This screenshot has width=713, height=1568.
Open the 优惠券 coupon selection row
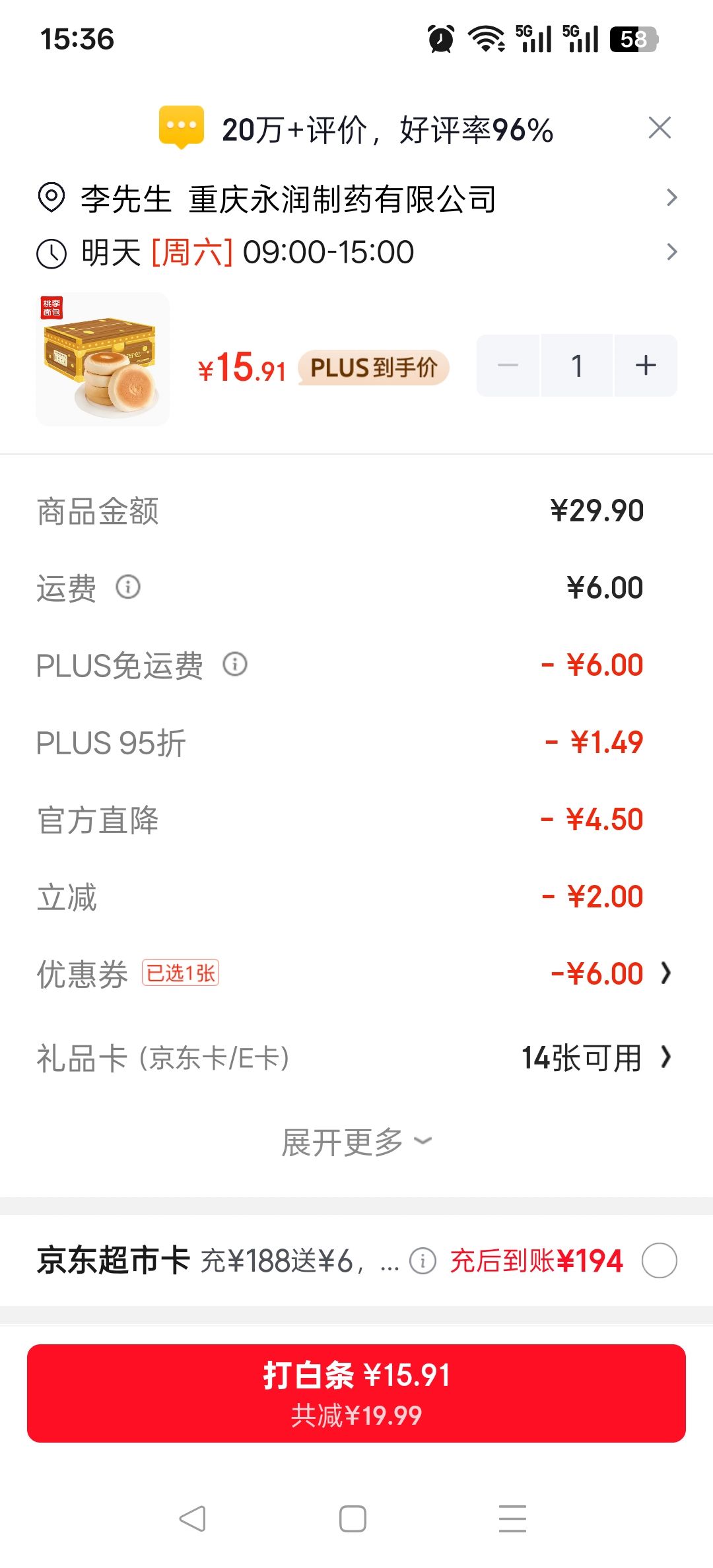coord(356,973)
